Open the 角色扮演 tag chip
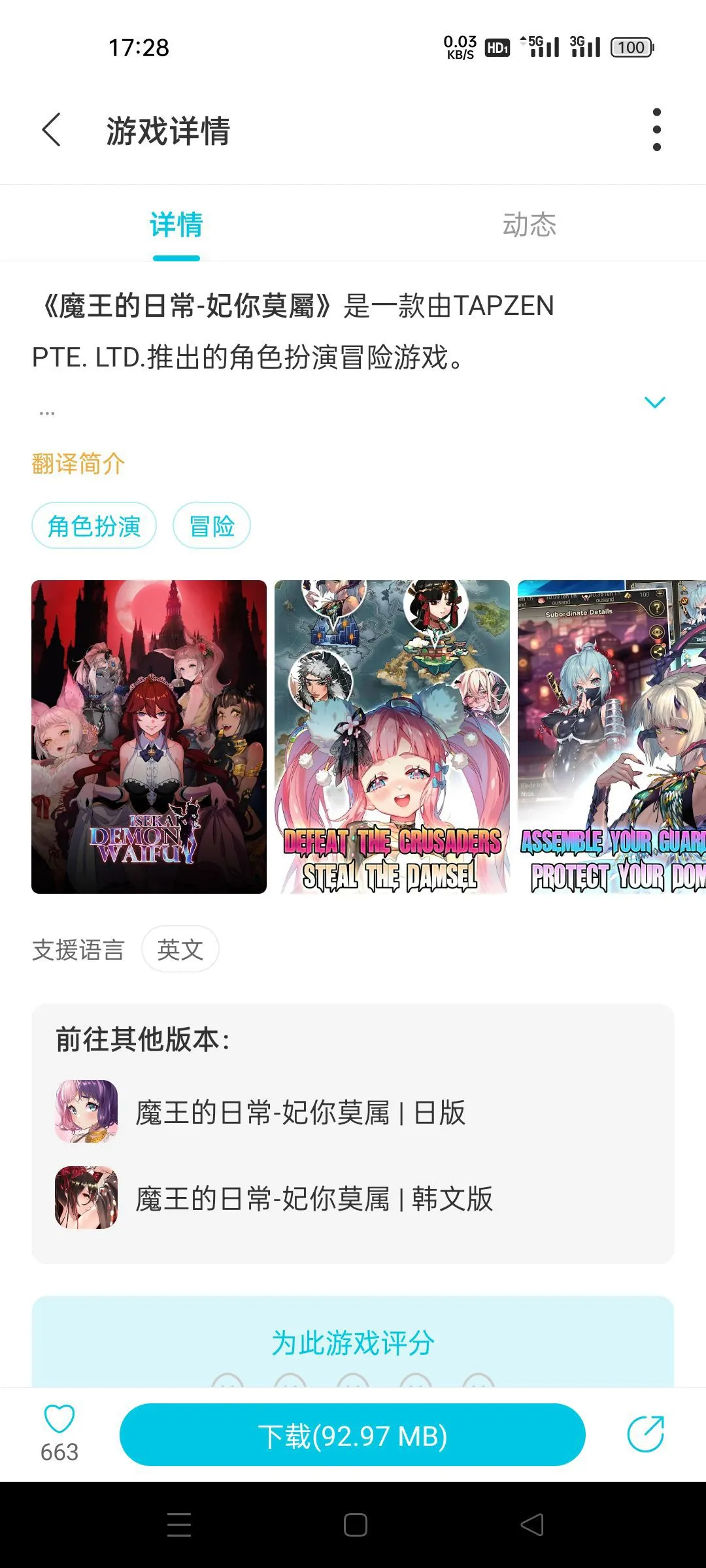The image size is (706, 1568). 94,526
